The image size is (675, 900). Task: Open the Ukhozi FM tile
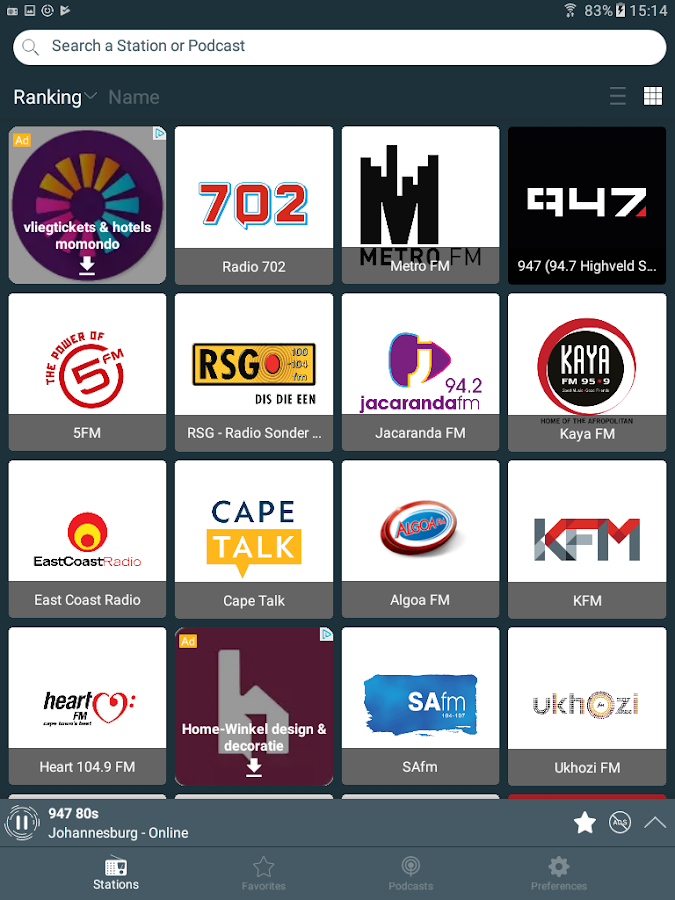[587, 706]
